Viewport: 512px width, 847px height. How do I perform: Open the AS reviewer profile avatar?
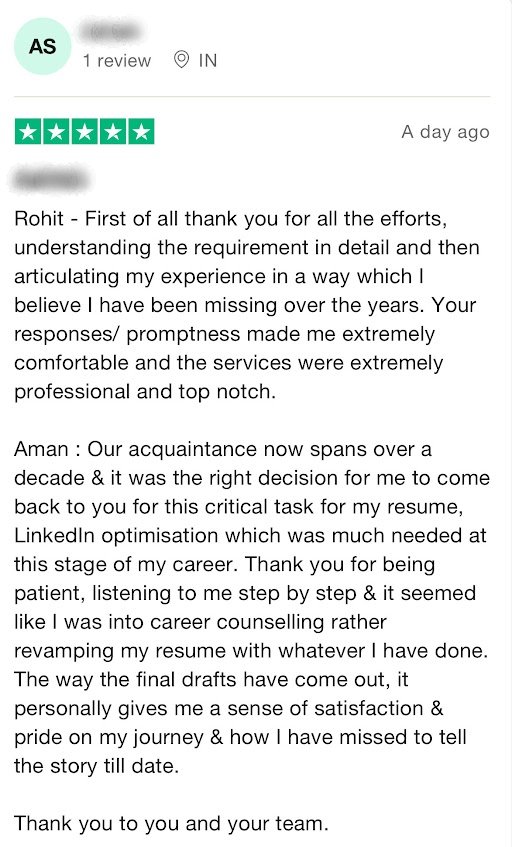point(42,46)
